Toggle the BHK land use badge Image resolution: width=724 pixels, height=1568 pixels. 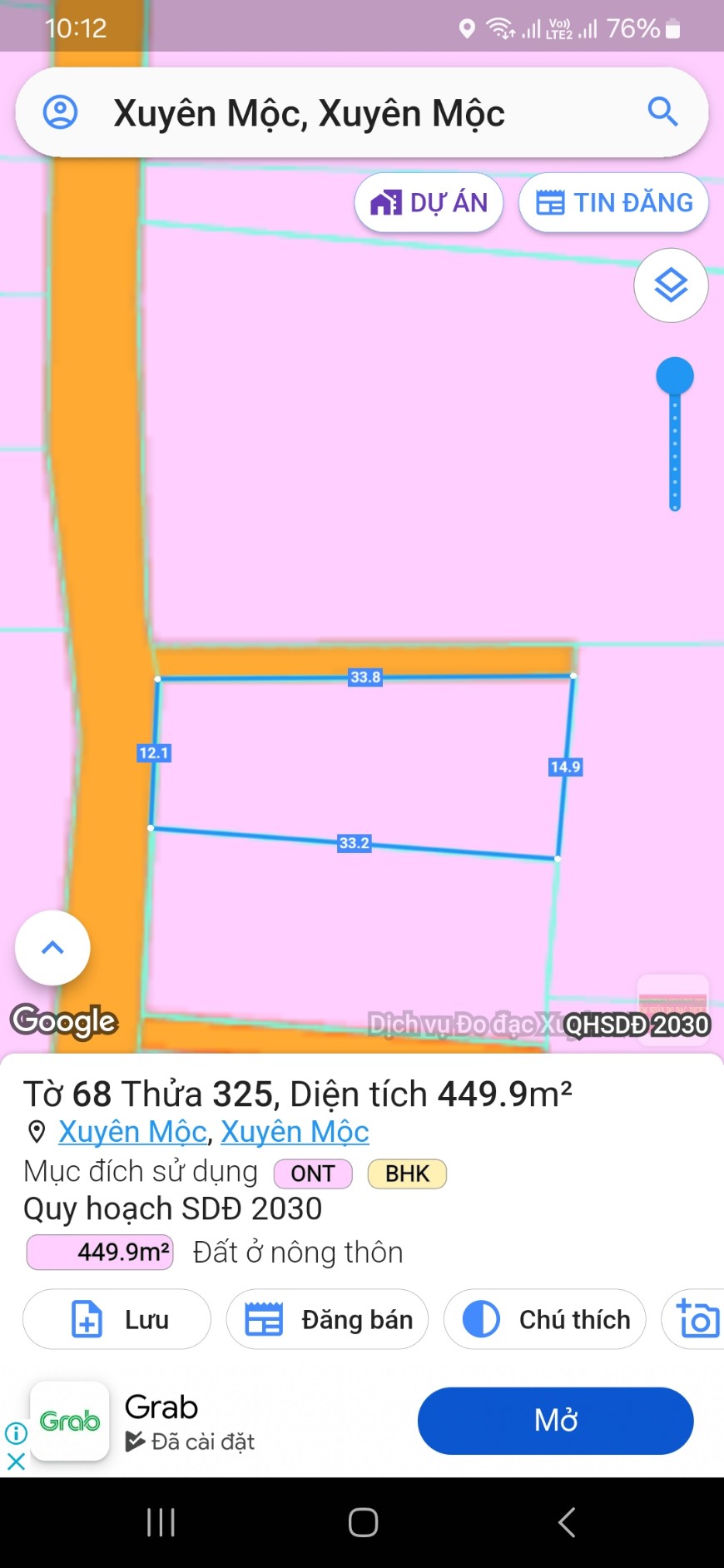[407, 1174]
